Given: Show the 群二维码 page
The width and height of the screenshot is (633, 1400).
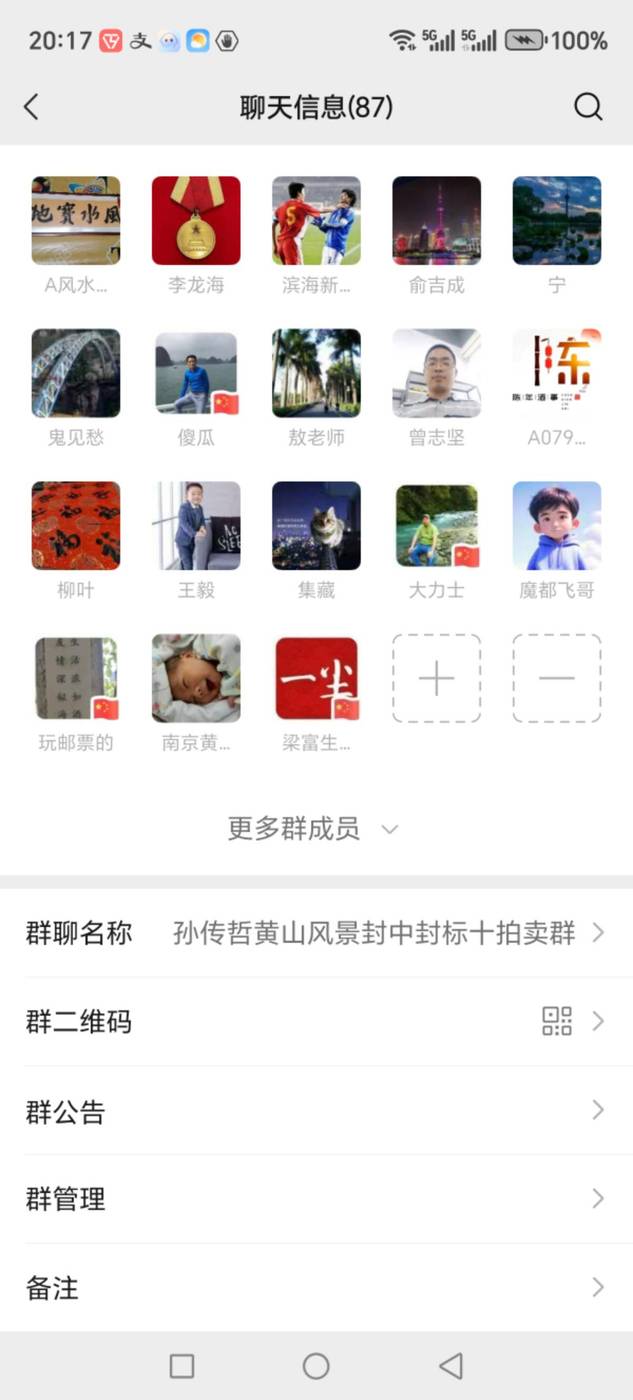Looking at the screenshot, I should [x=316, y=1022].
